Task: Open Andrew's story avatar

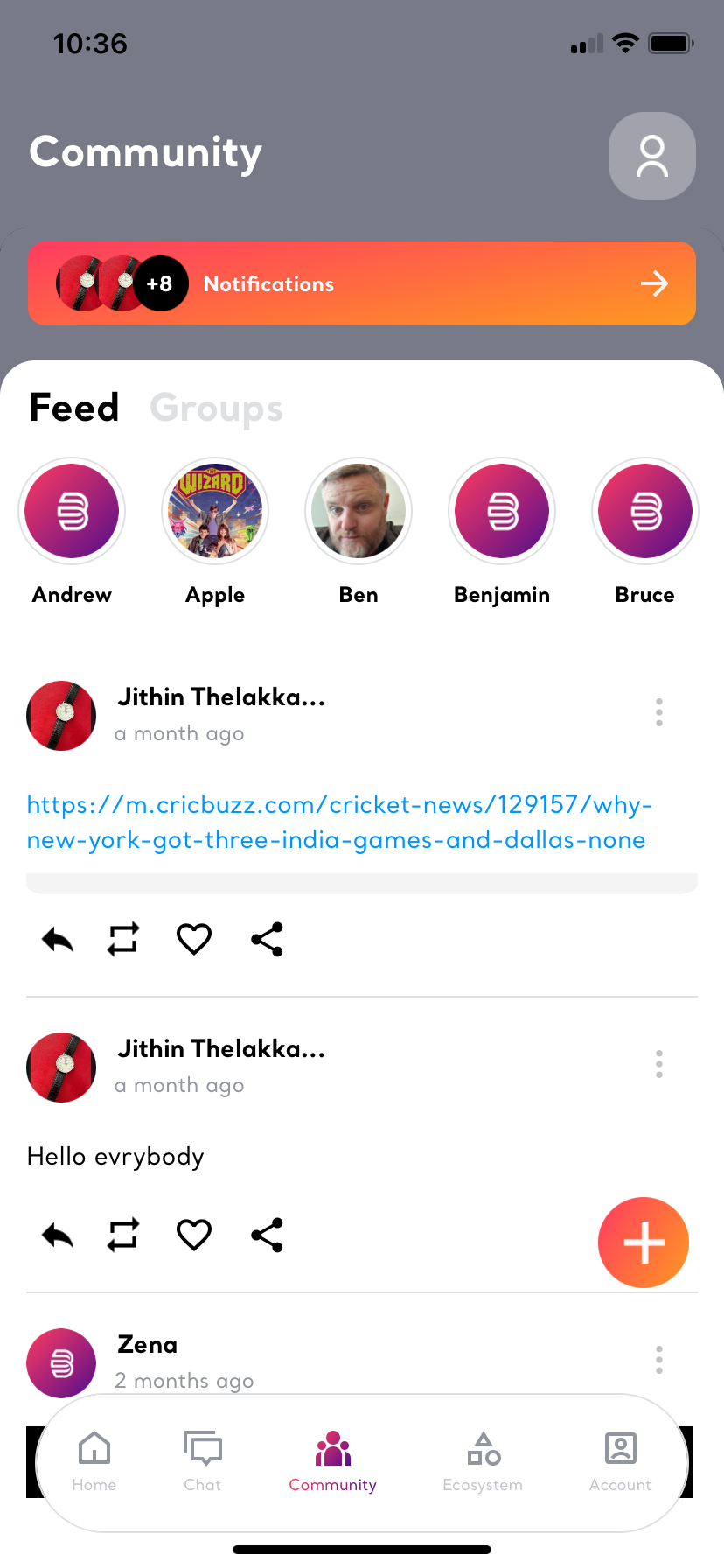Action: pyautogui.click(x=72, y=511)
